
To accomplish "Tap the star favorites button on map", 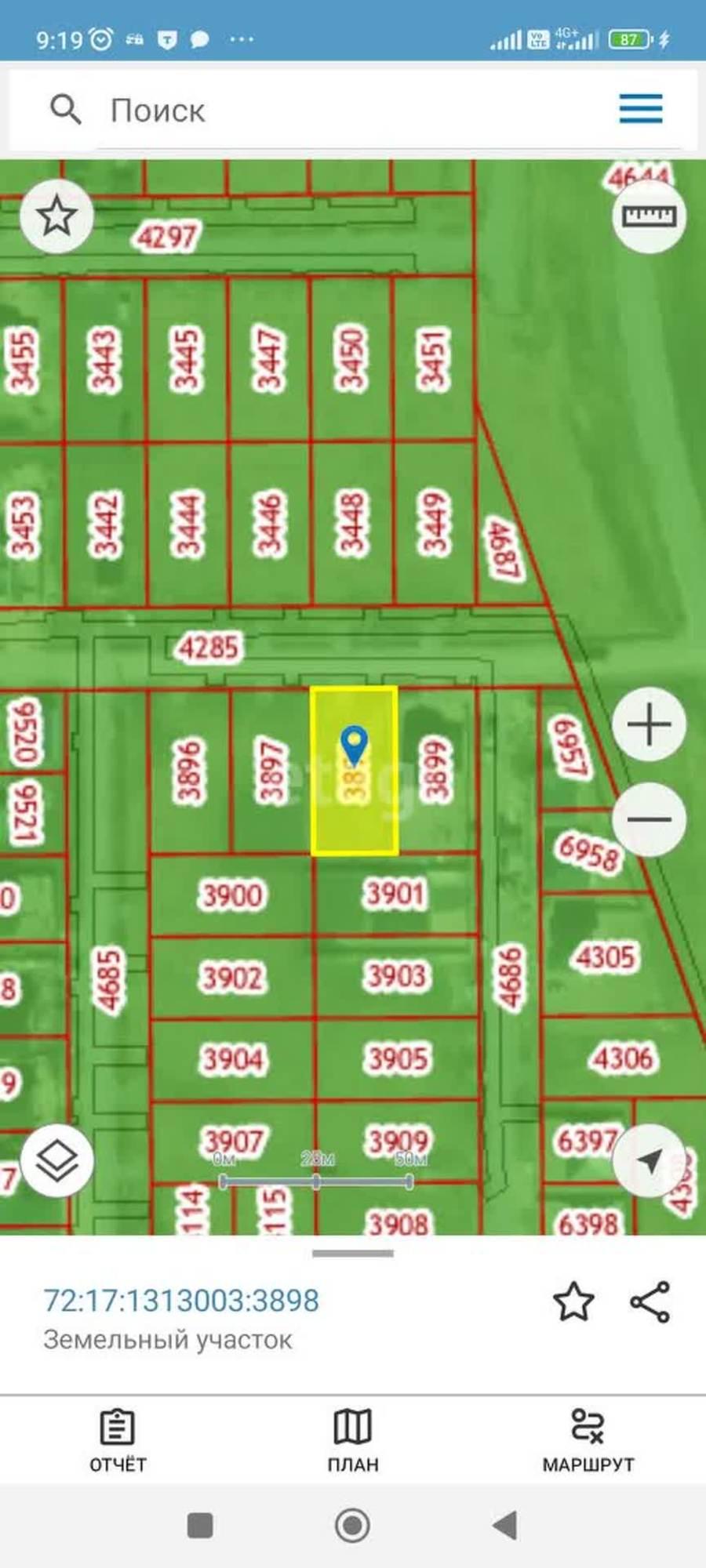I will 57,216.
